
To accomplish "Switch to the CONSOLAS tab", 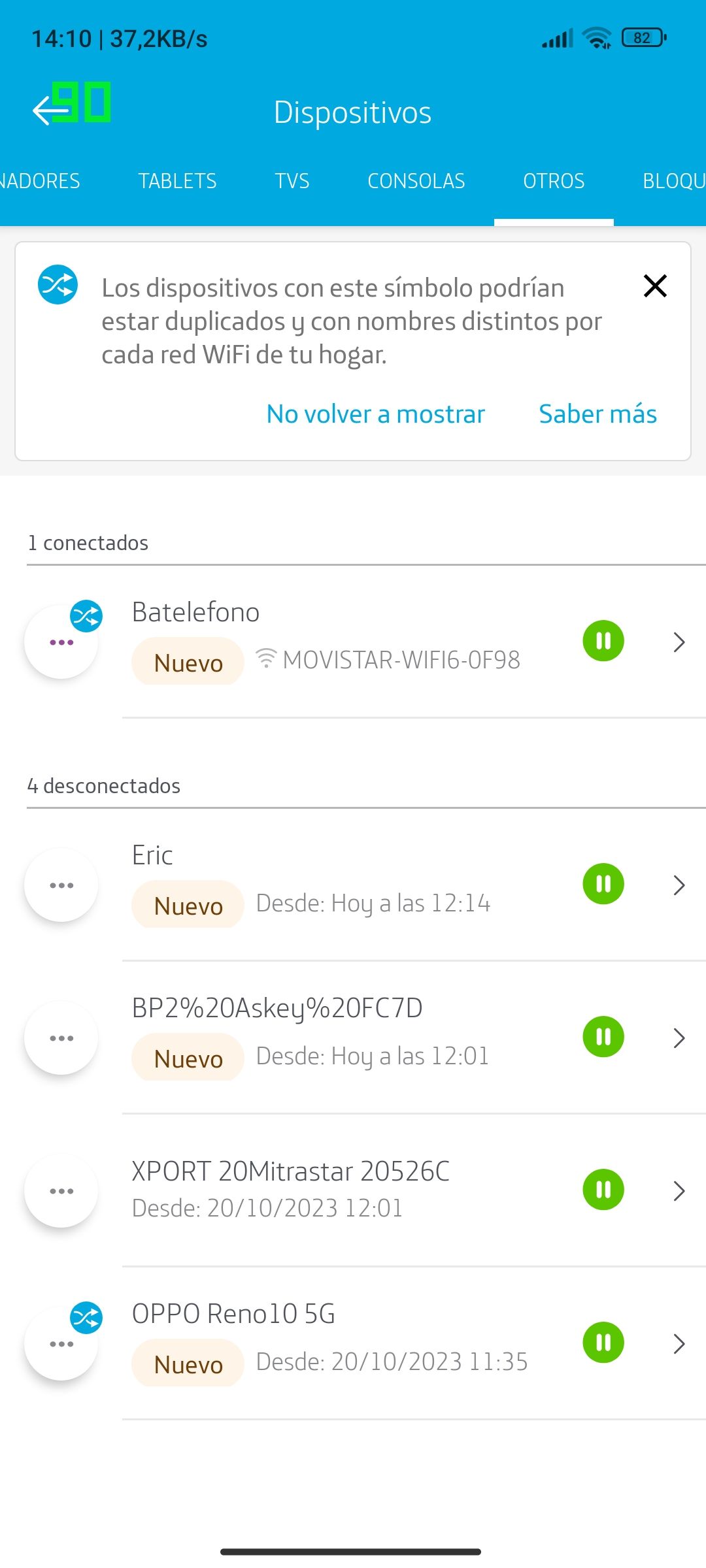I will pyautogui.click(x=416, y=181).
